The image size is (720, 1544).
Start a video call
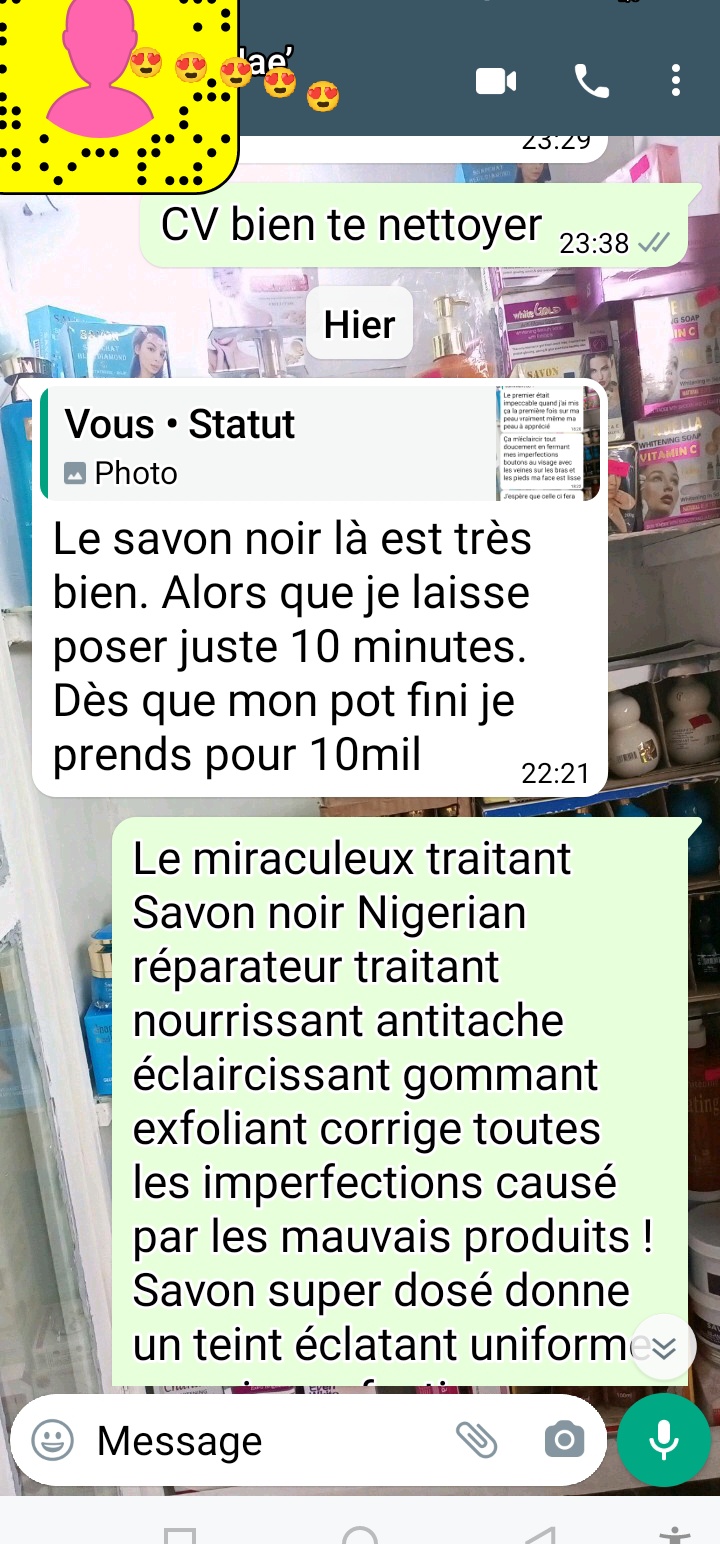(496, 81)
